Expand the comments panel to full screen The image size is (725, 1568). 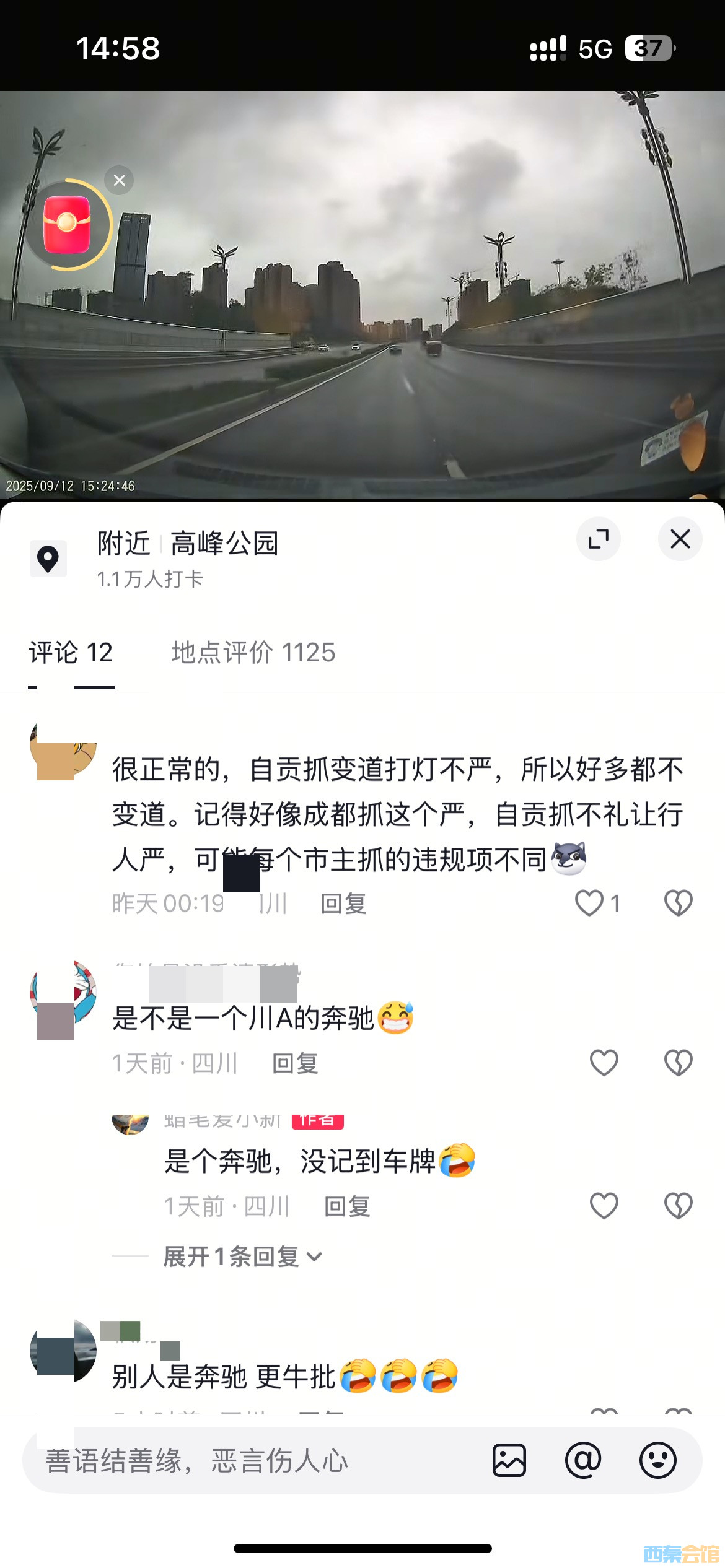[598, 539]
